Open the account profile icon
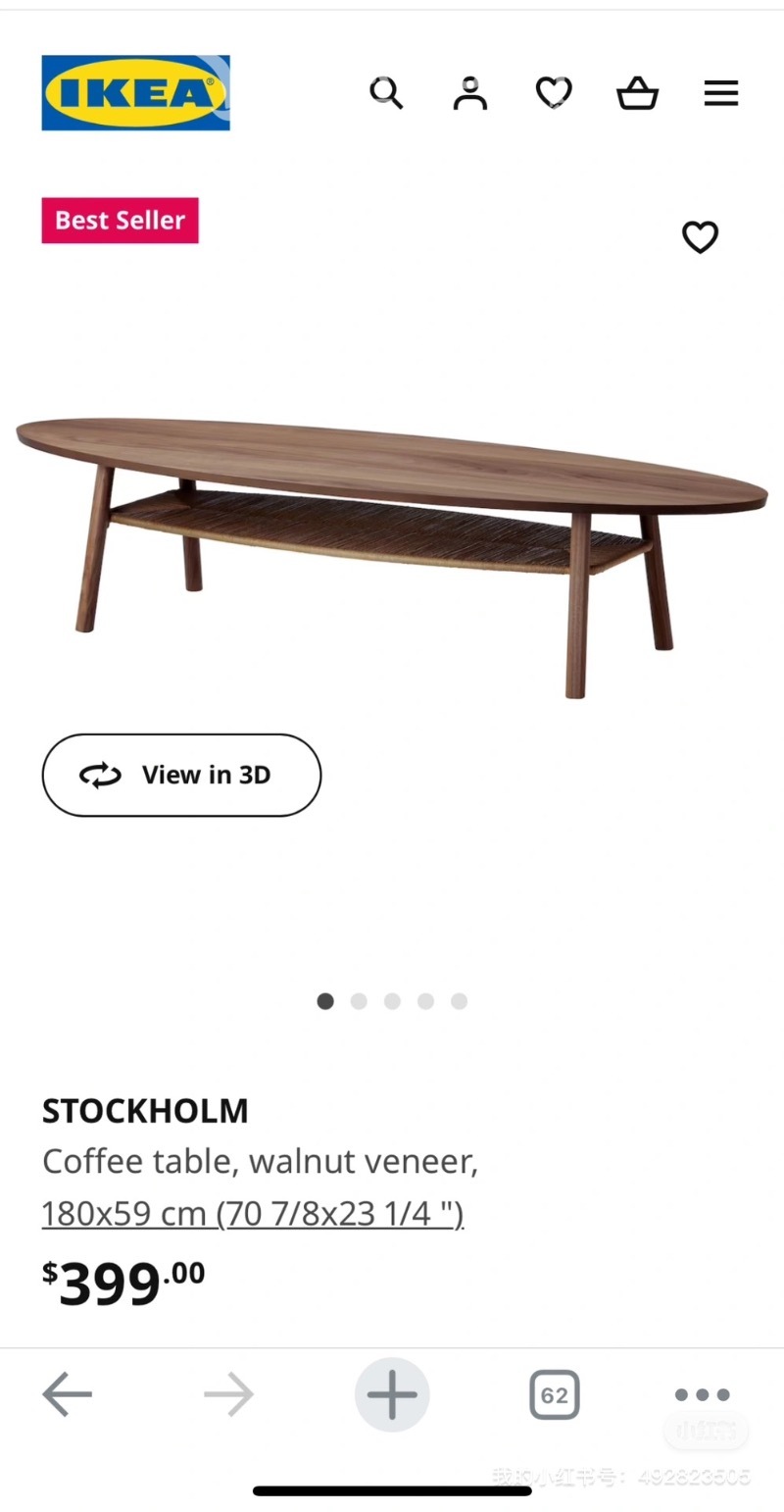Image resolution: width=784 pixels, height=1512 pixels. click(x=470, y=93)
